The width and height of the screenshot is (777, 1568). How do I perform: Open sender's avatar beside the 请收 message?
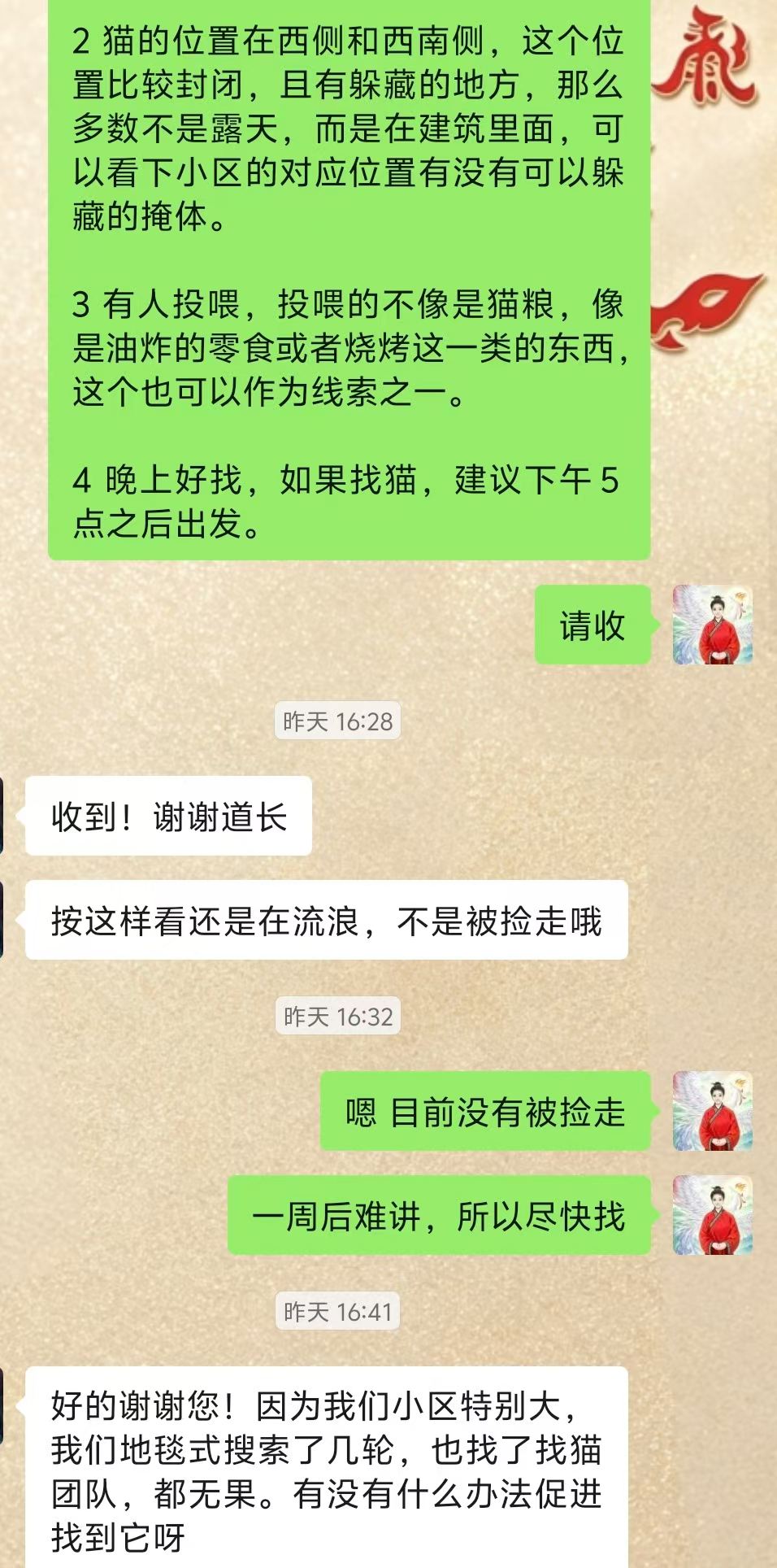click(713, 625)
